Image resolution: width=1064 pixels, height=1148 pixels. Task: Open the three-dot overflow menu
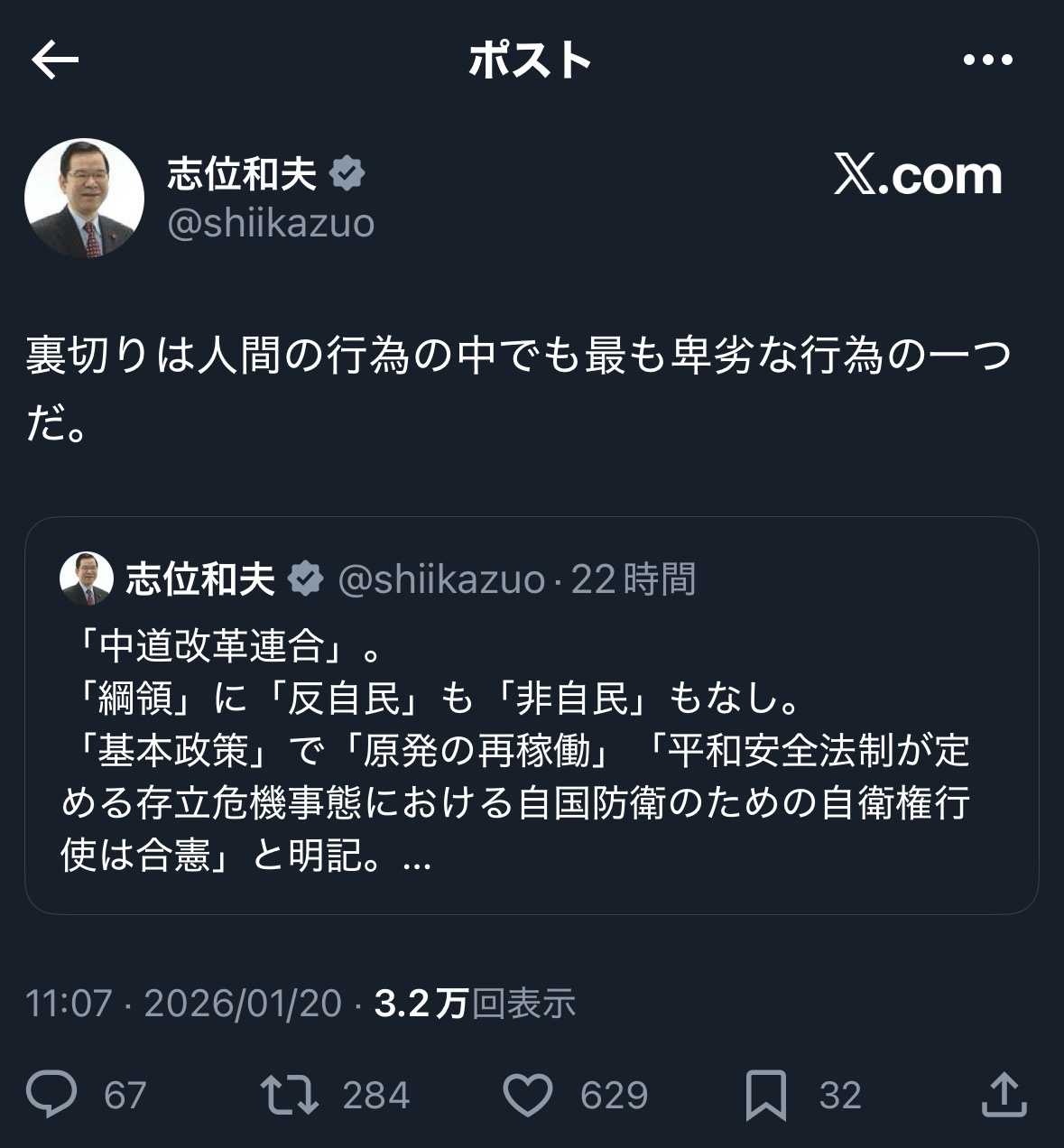pyautogui.click(x=987, y=60)
